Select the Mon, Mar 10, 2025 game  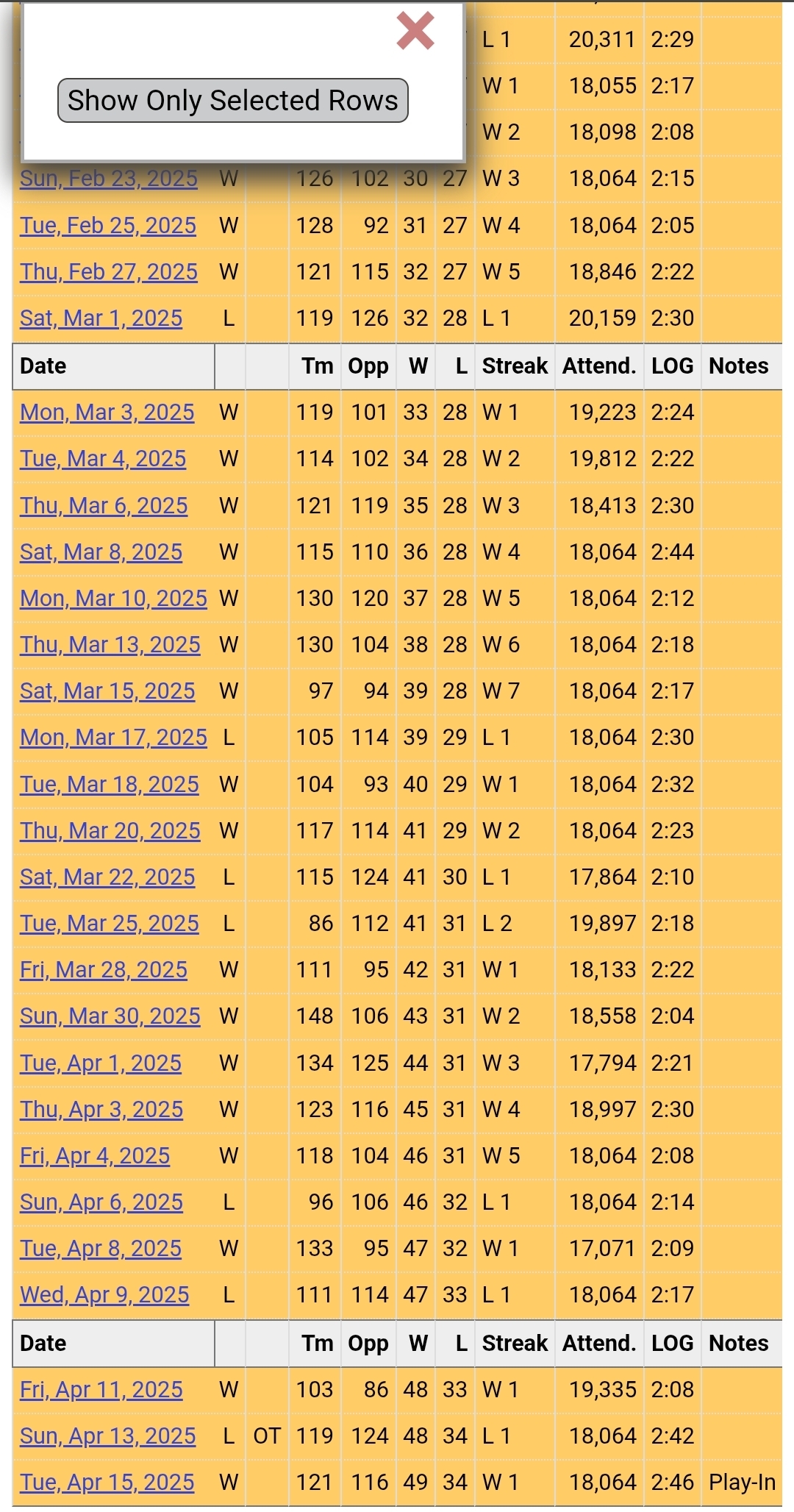coord(113,599)
